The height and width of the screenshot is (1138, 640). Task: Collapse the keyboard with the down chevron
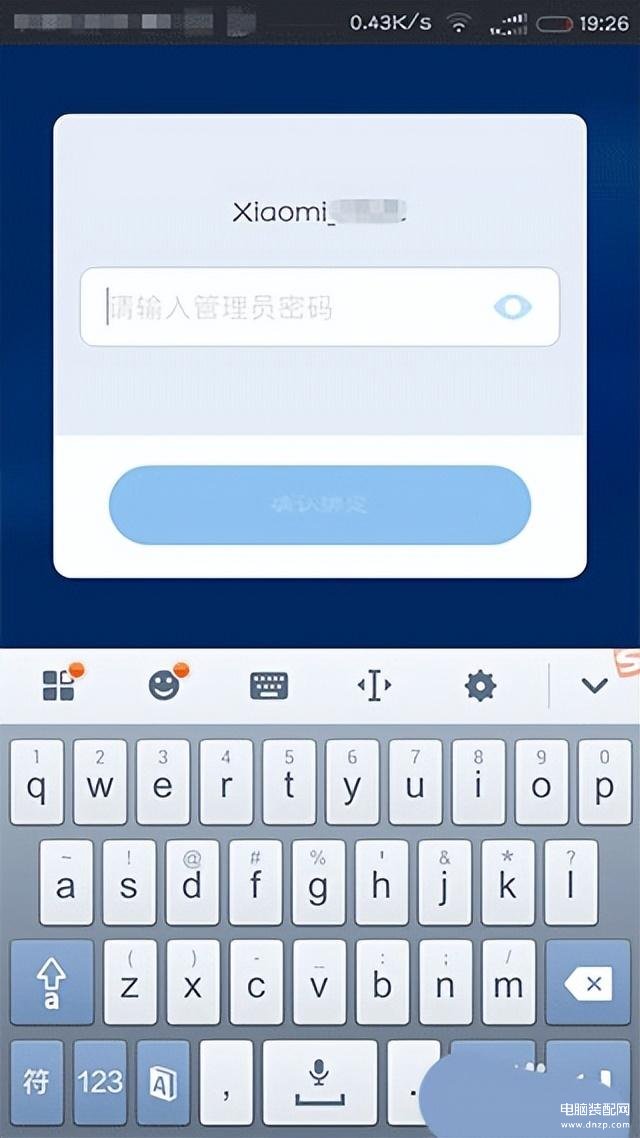[x=595, y=685]
